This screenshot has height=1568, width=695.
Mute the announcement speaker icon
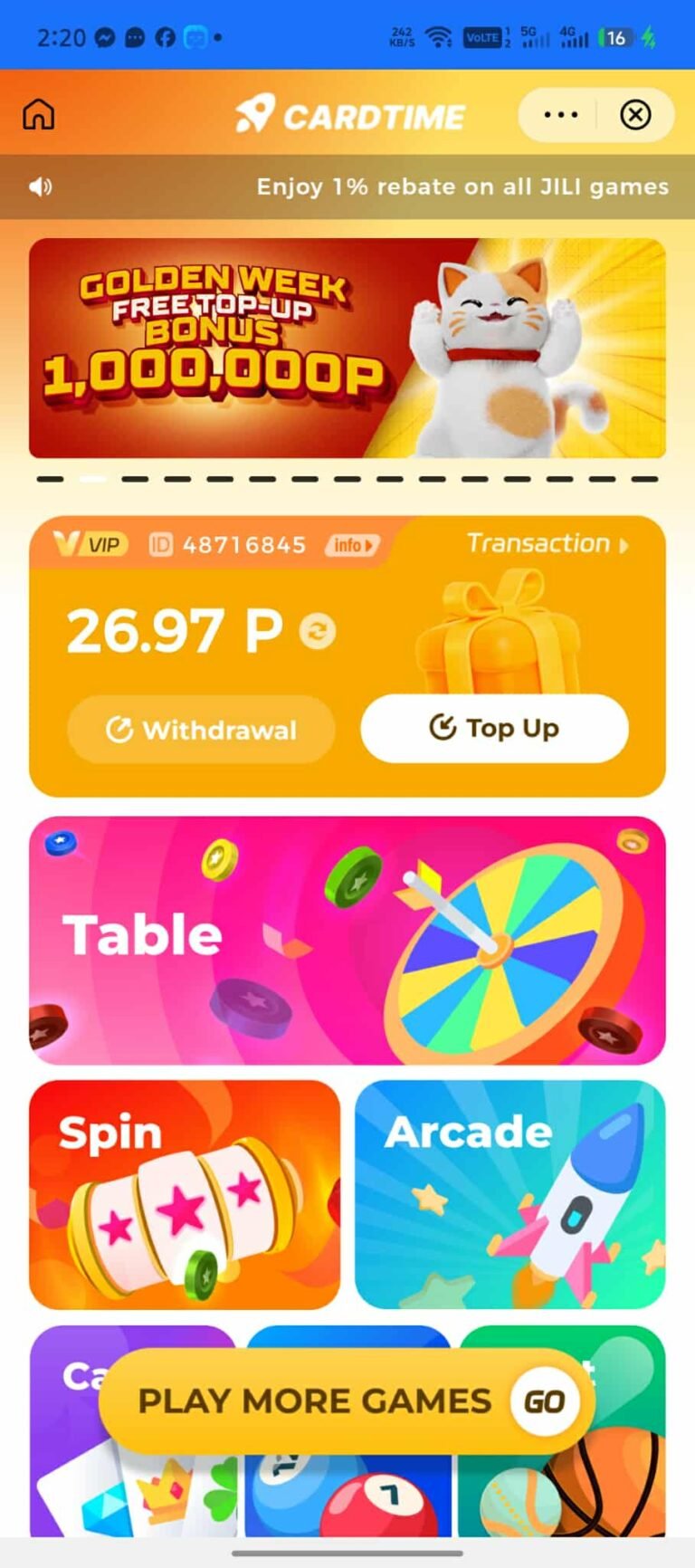pyautogui.click(x=38, y=186)
